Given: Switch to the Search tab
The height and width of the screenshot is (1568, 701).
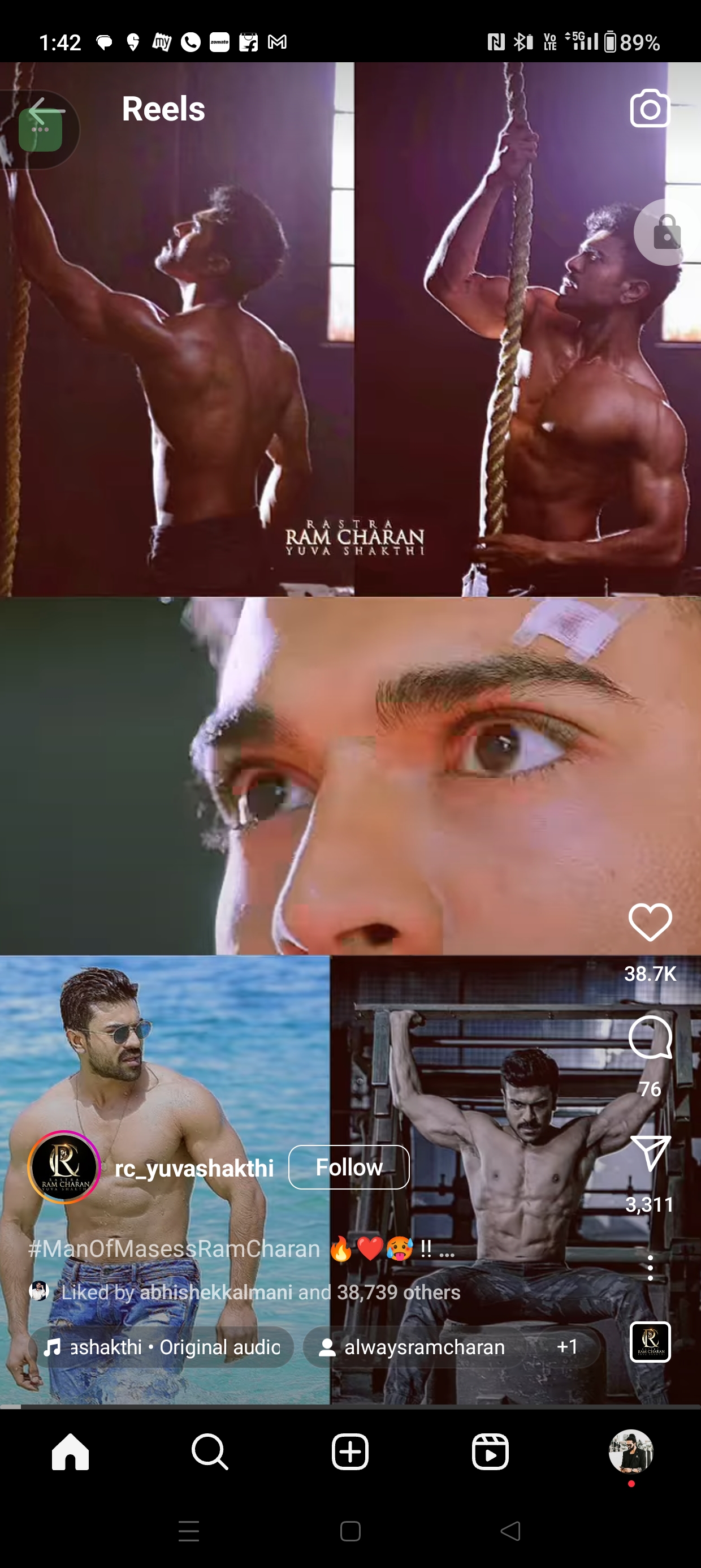Looking at the screenshot, I should [x=209, y=1451].
